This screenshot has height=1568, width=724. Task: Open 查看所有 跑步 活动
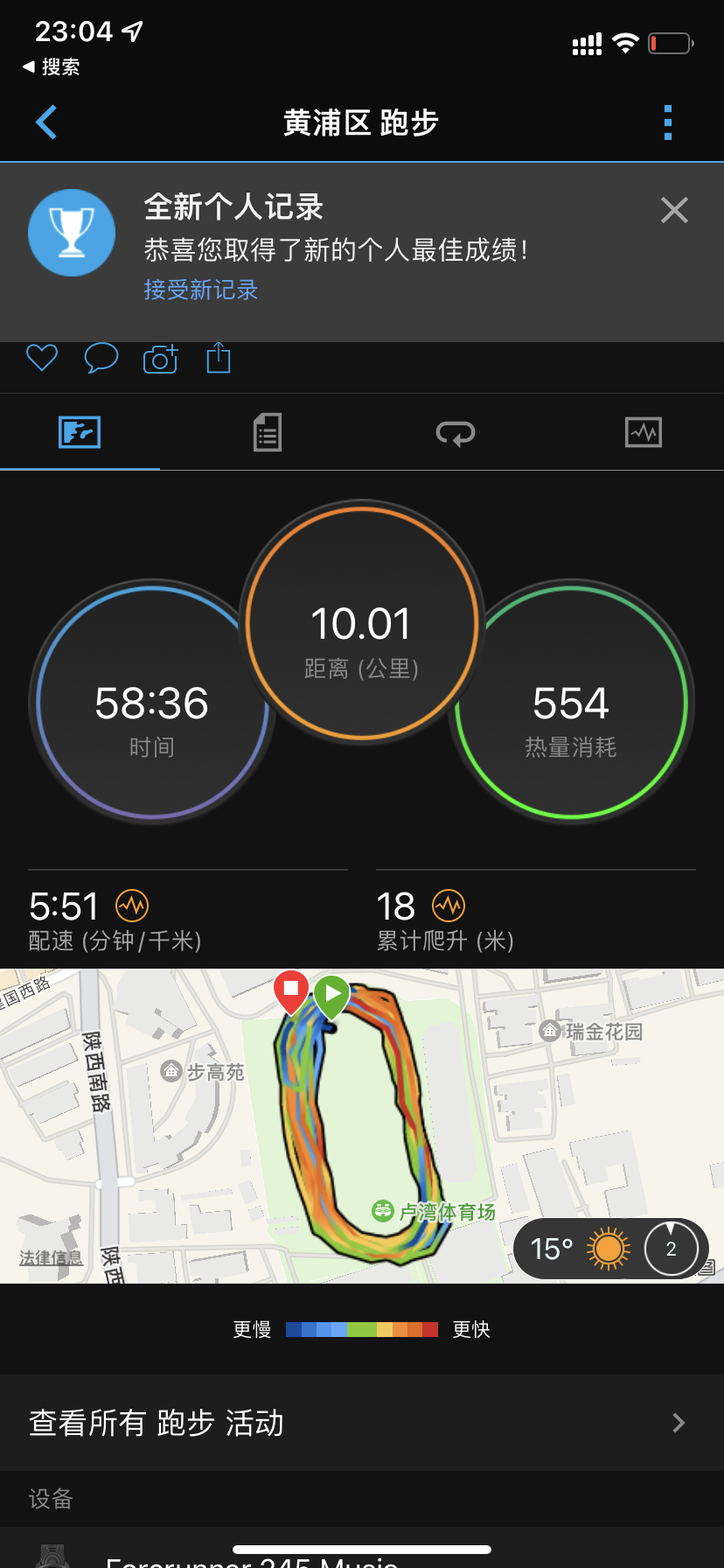tap(362, 1423)
